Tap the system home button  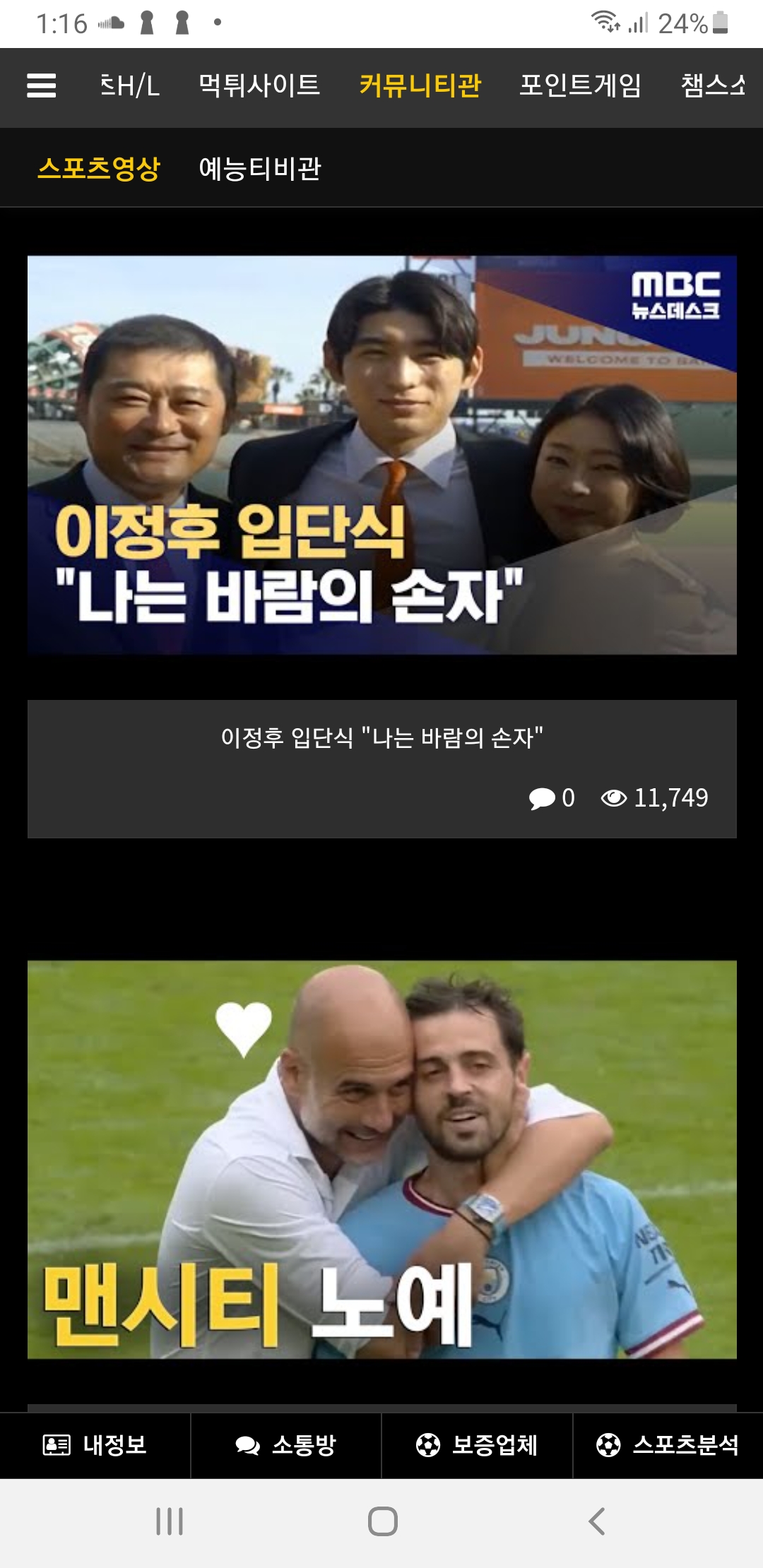(382, 1521)
